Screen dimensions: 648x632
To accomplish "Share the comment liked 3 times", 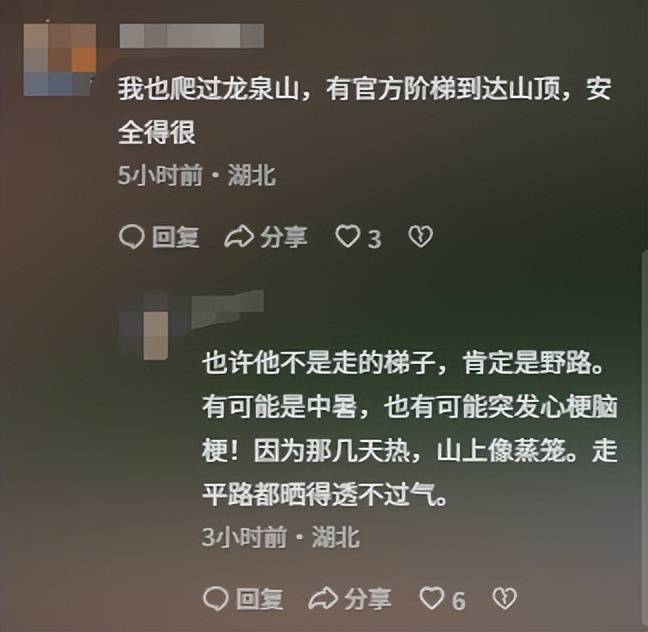I will pos(266,237).
